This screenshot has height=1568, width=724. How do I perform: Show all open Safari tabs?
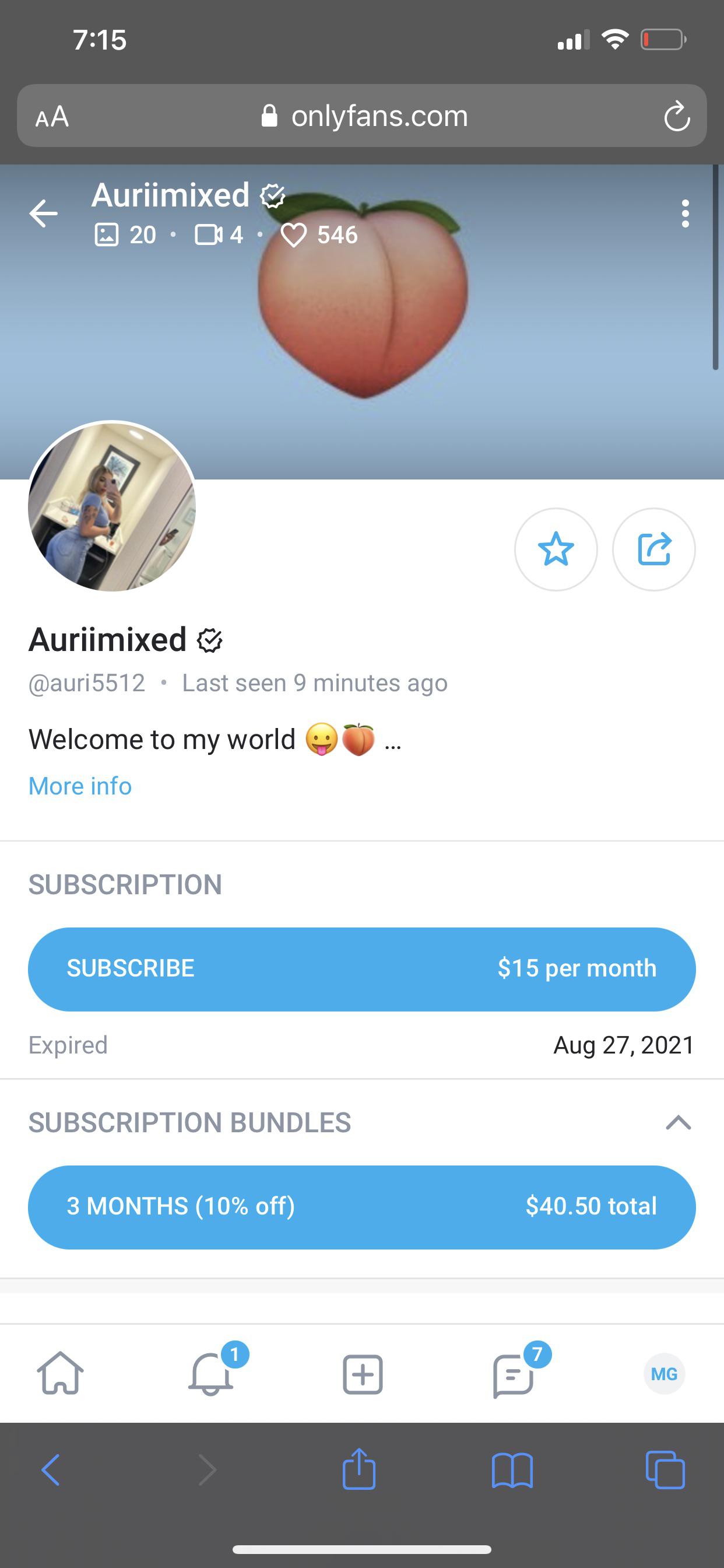click(x=665, y=1471)
